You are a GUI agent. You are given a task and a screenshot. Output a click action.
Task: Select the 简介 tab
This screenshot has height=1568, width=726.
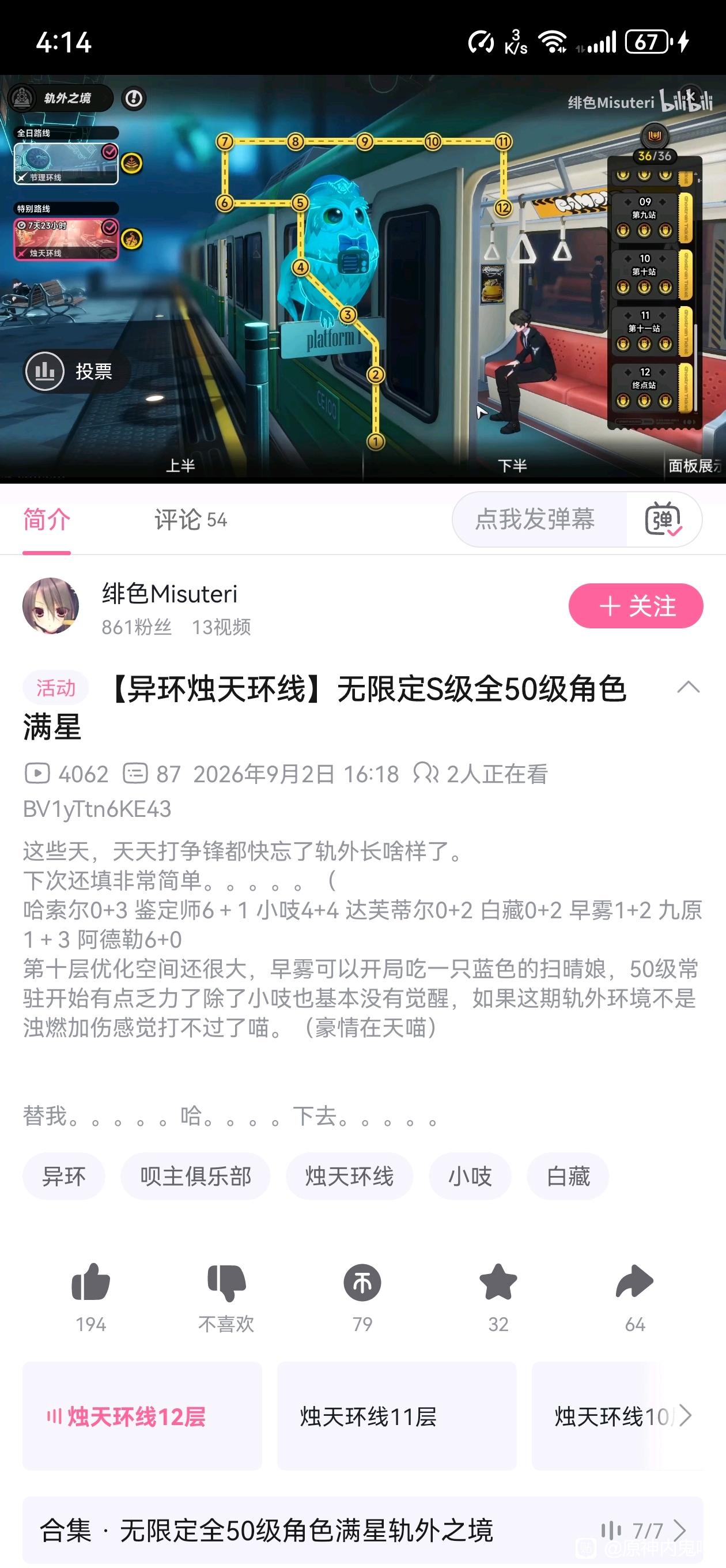click(x=47, y=520)
